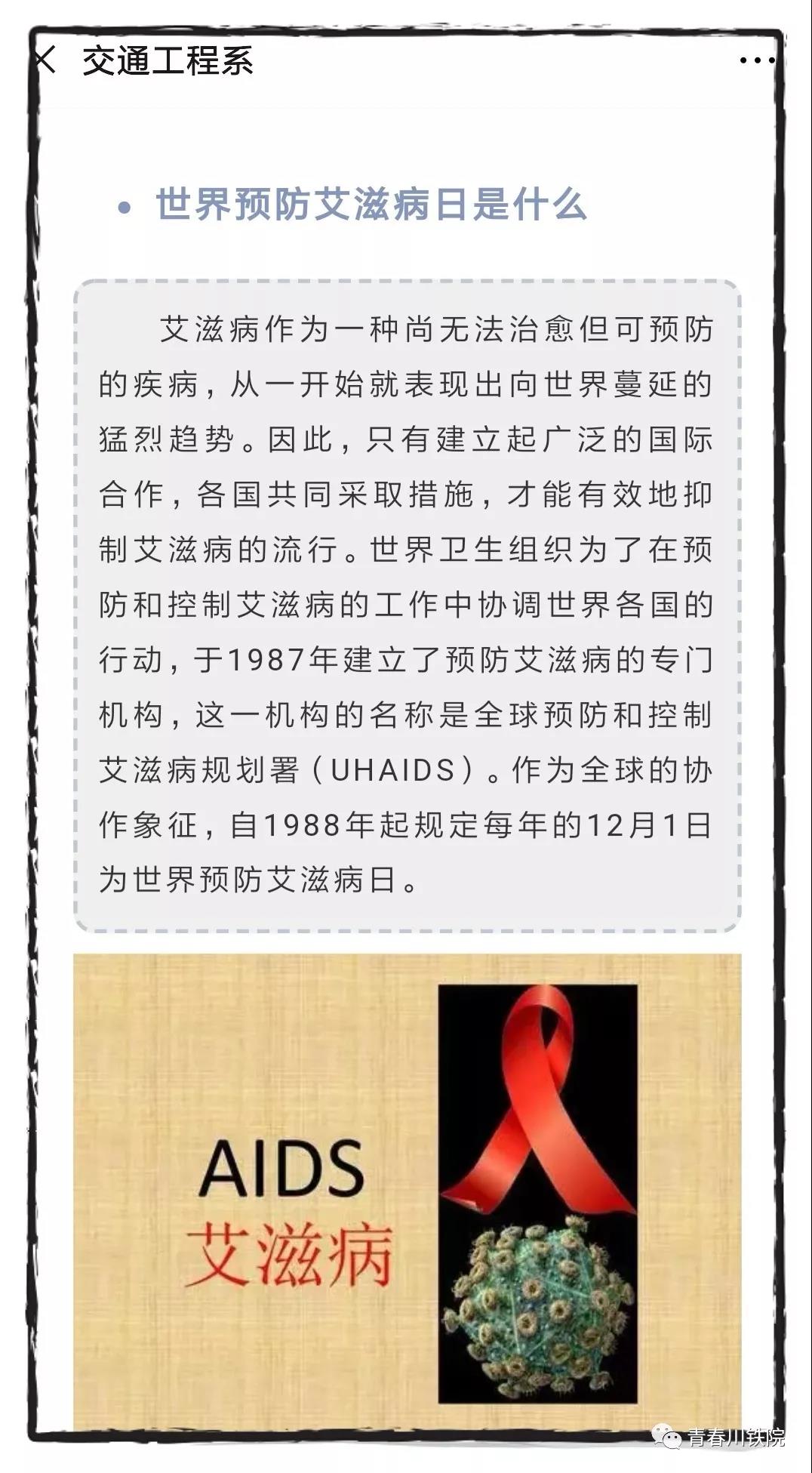Close the 交通工程系 article page
The image size is (812, 1473).
coord(45,60)
